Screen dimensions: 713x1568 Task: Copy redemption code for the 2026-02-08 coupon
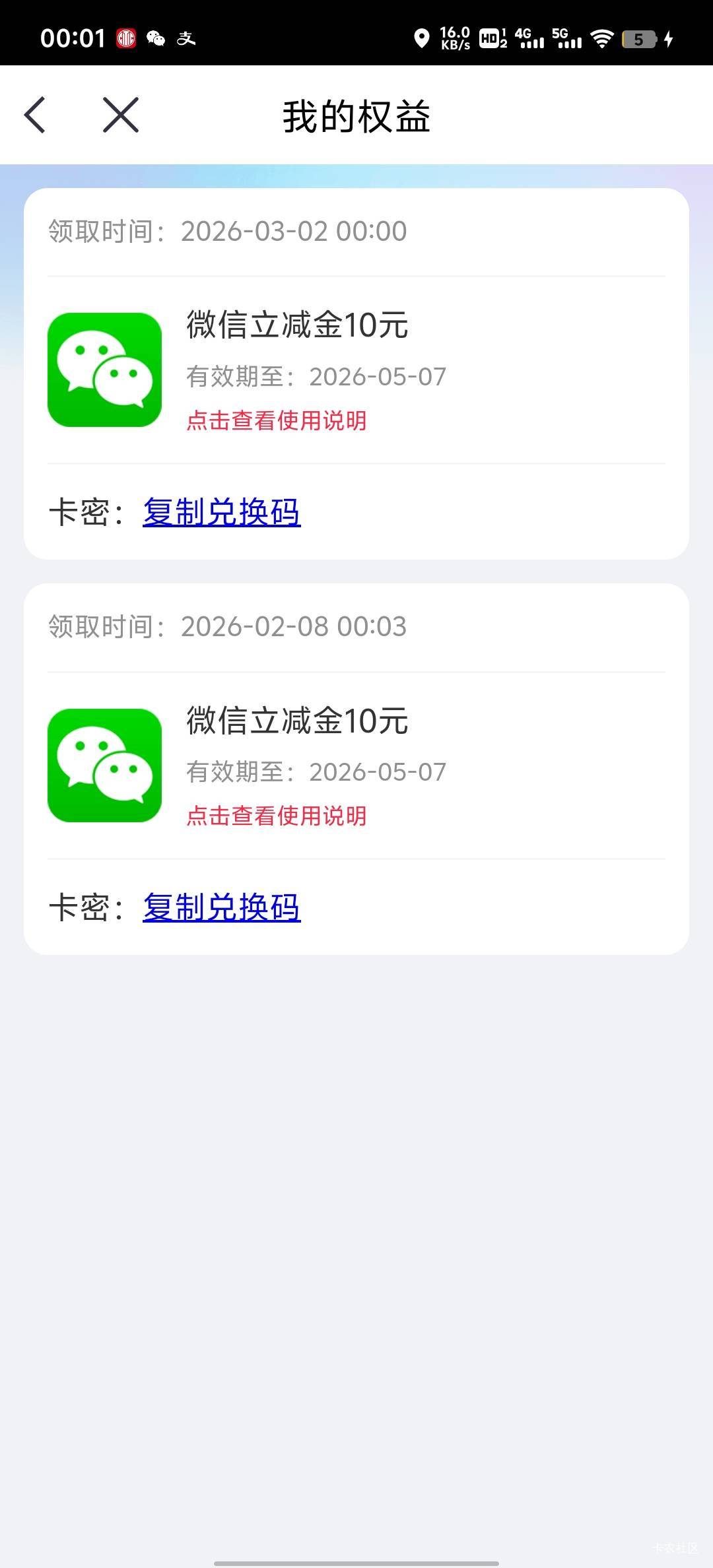pyautogui.click(x=222, y=907)
